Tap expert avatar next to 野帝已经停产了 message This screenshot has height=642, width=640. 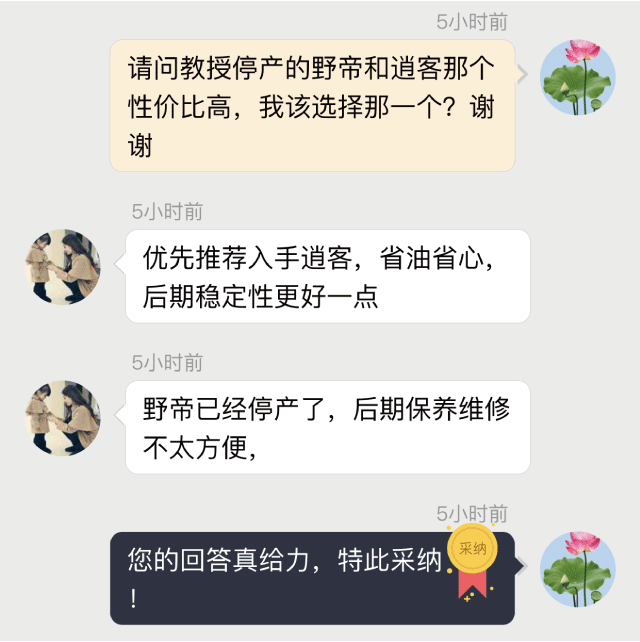coord(63,418)
